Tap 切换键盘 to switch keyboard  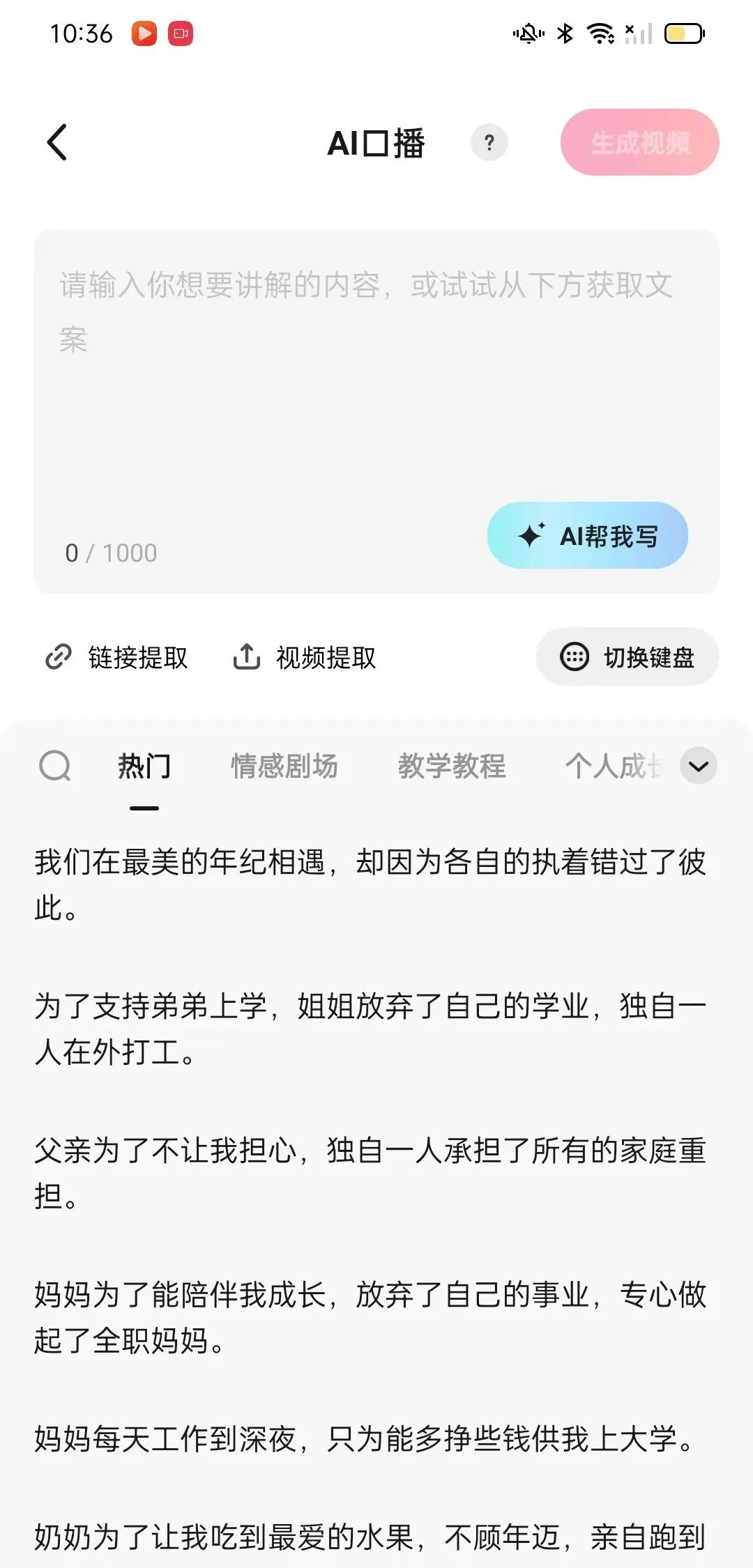point(627,657)
